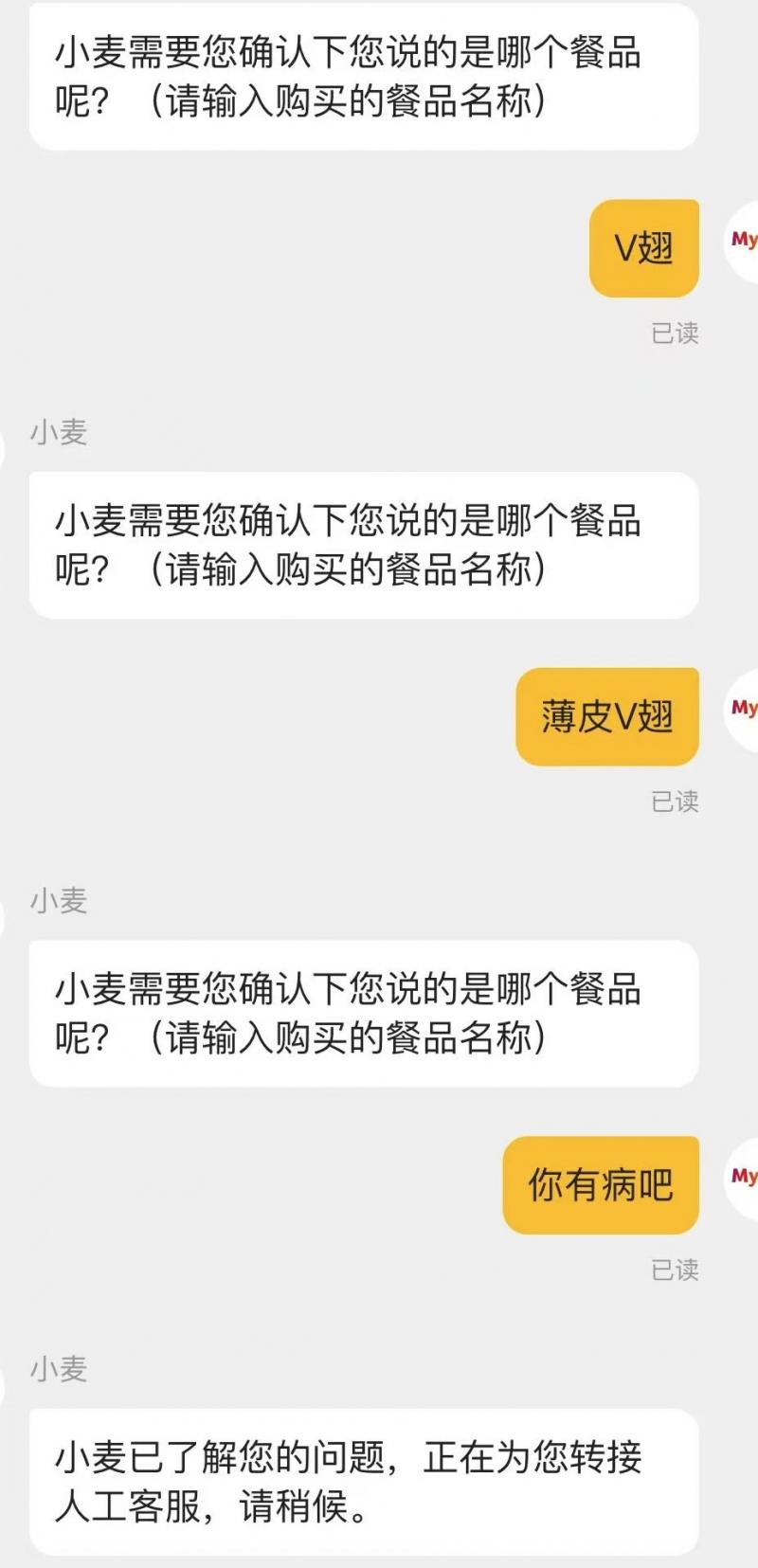The image size is (758, 1568).
Task: Open the avatar next to 薄皮V翅 message
Action: tap(742, 708)
